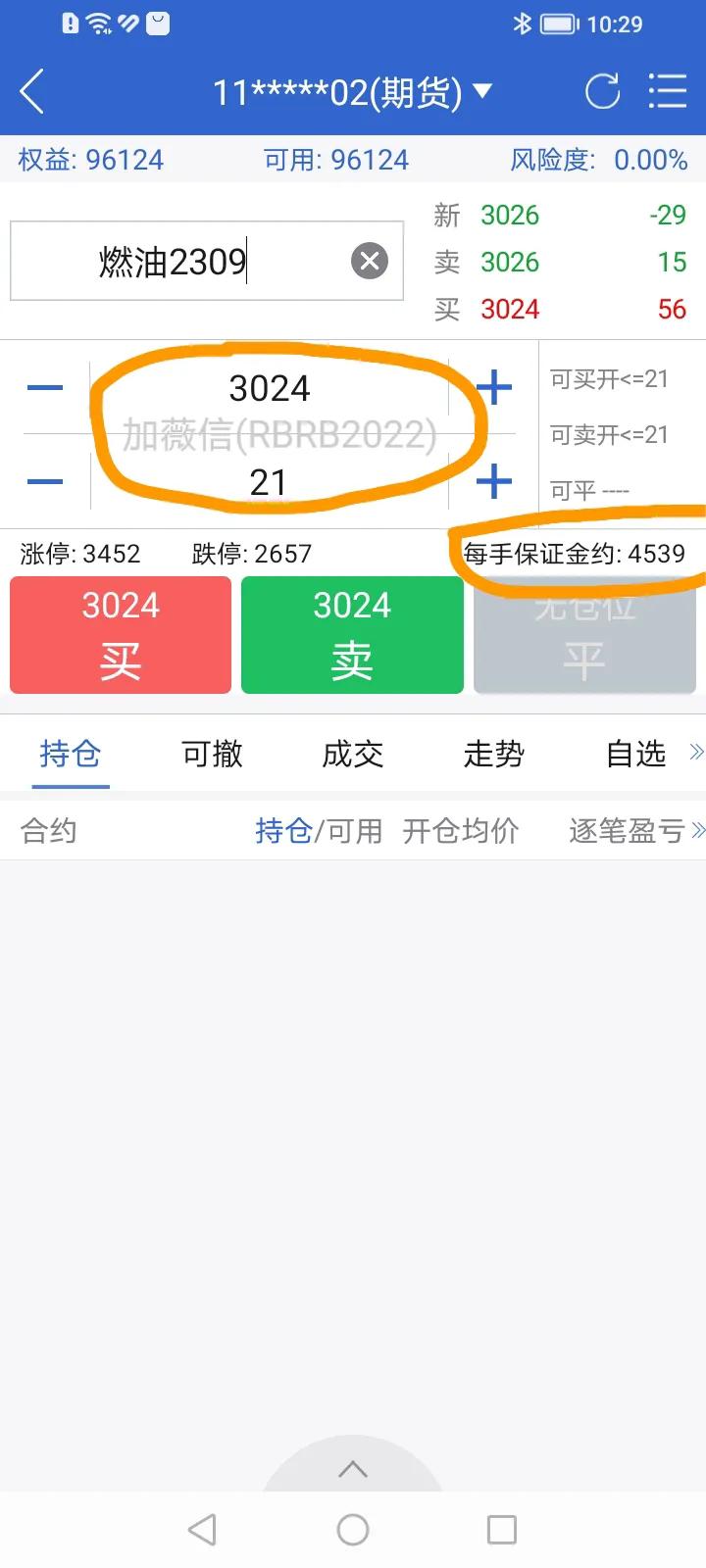
Task: Switch to the 可撤 tab
Action: (x=210, y=754)
